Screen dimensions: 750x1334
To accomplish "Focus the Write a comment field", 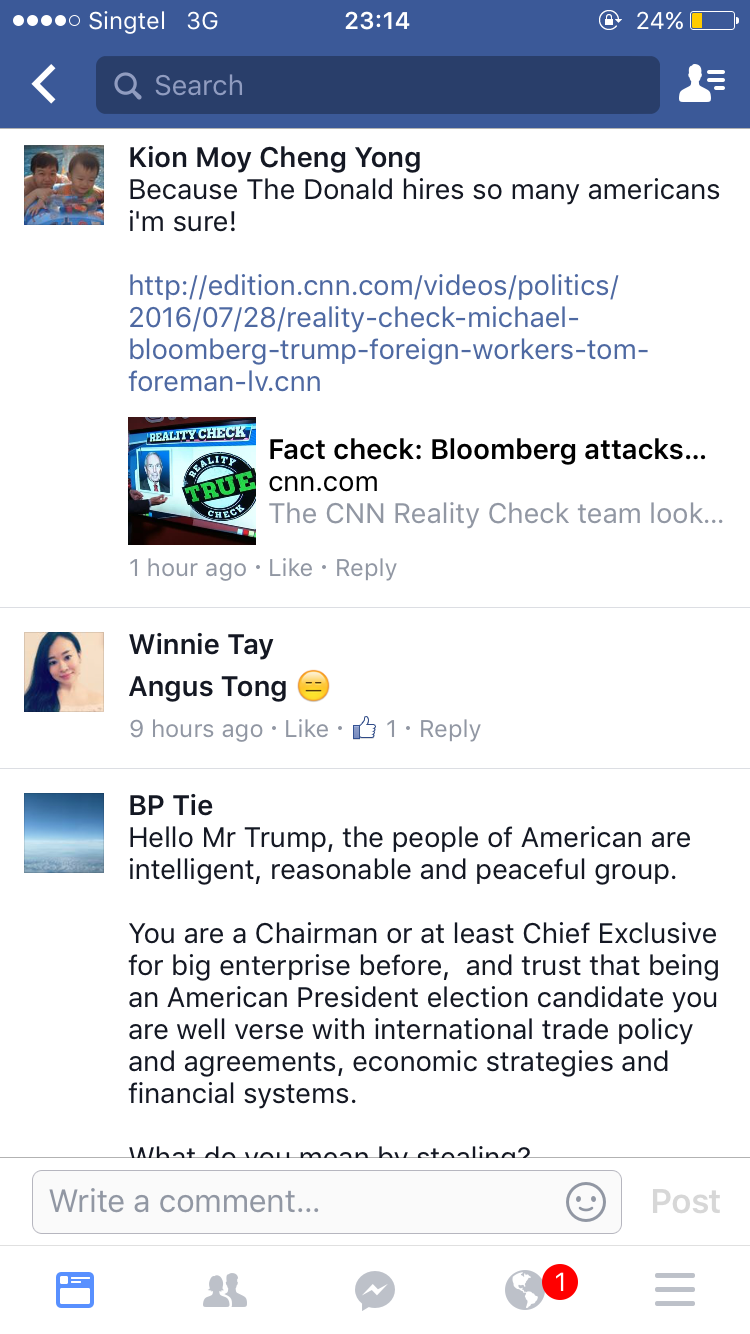I will [x=300, y=1201].
